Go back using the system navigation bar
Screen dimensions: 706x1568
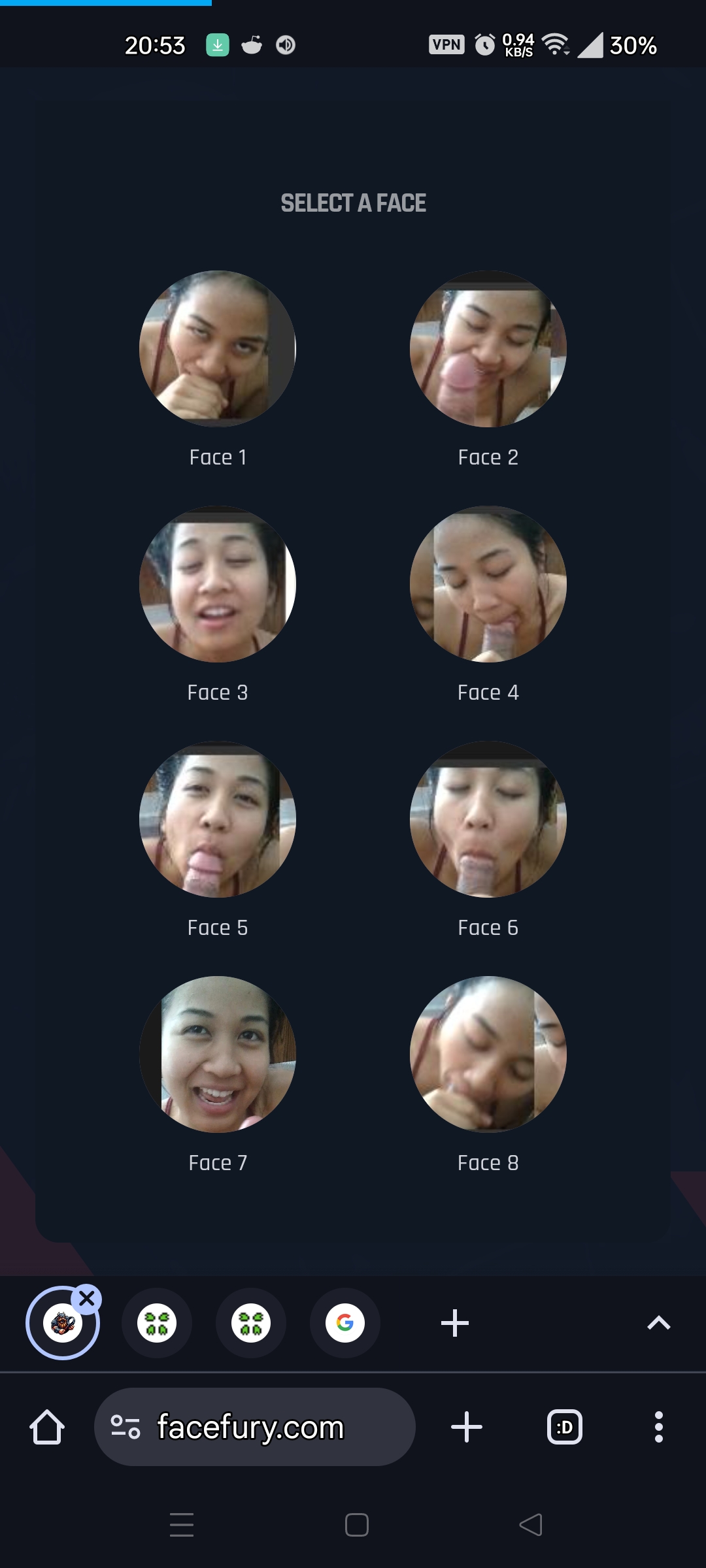click(x=531, y=1525)
